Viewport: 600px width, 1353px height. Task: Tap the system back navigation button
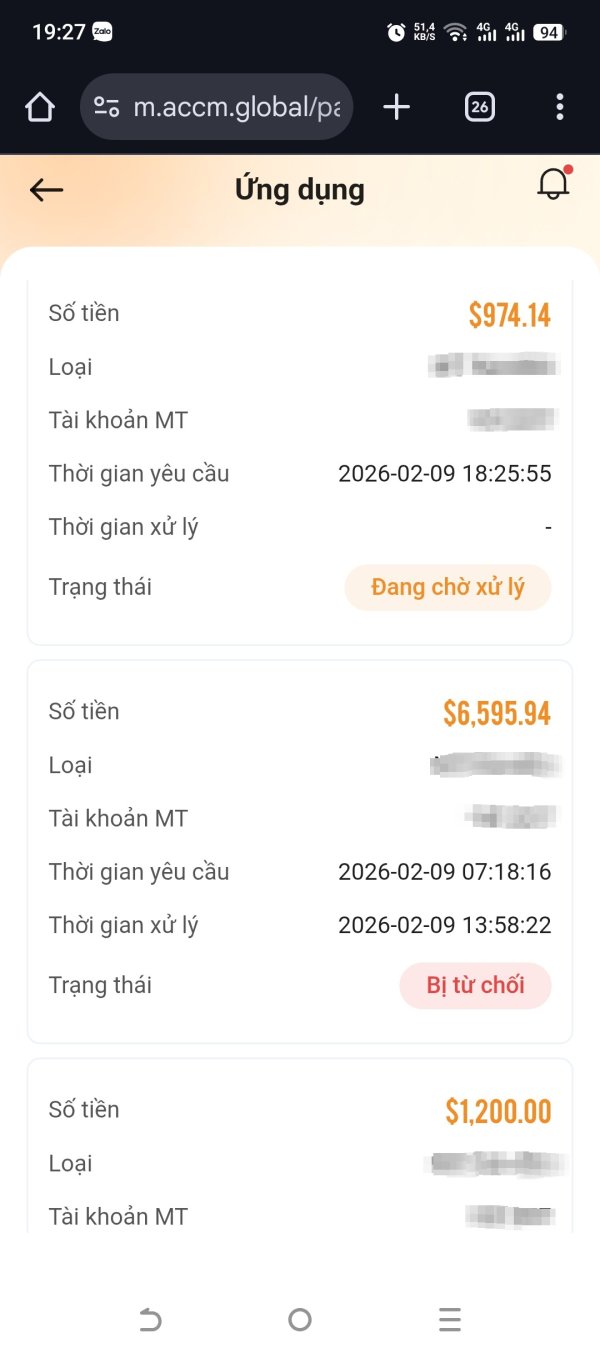click(150, 1320)
